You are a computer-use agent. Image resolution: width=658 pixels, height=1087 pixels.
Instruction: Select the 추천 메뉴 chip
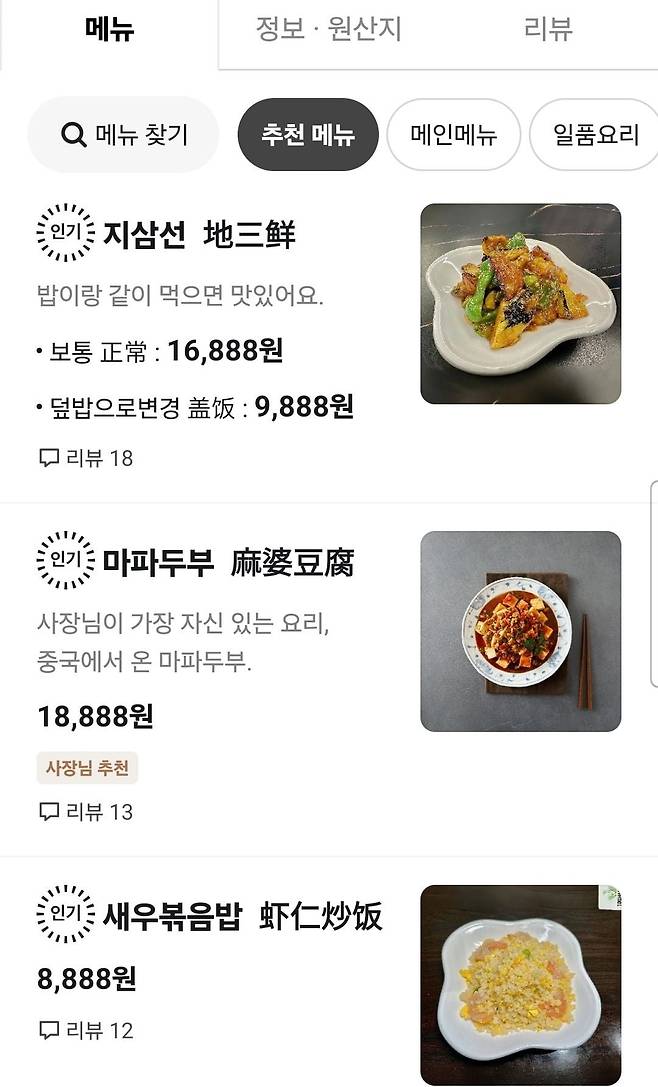[x=308, y=134]
